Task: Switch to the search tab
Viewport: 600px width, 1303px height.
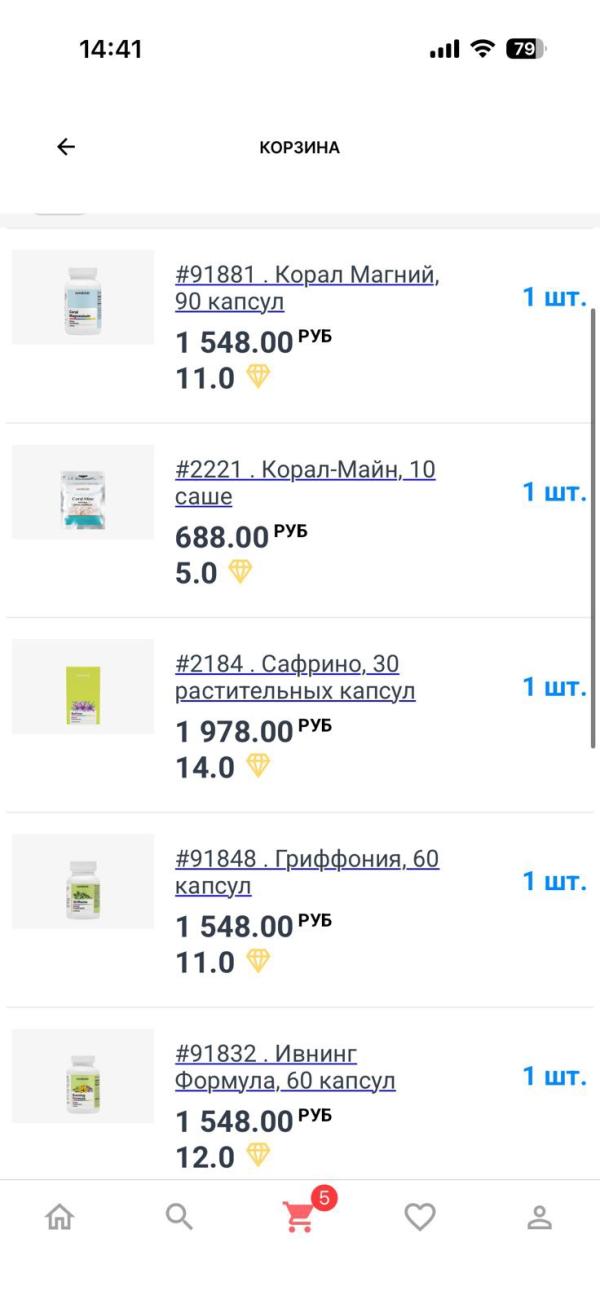Action: tap(179, 1216)
